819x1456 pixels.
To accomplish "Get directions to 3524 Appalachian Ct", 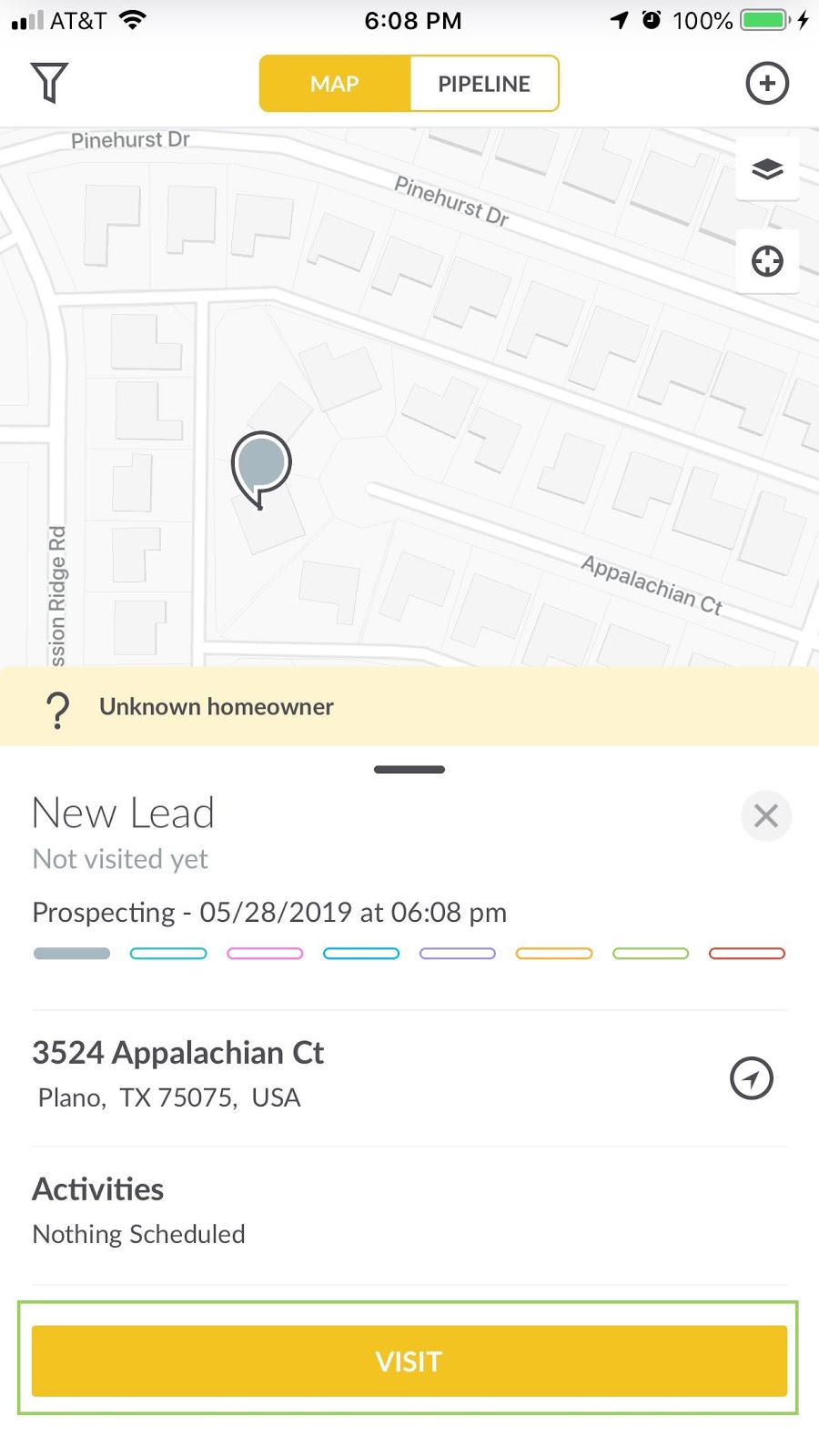I will [751, 1078].
